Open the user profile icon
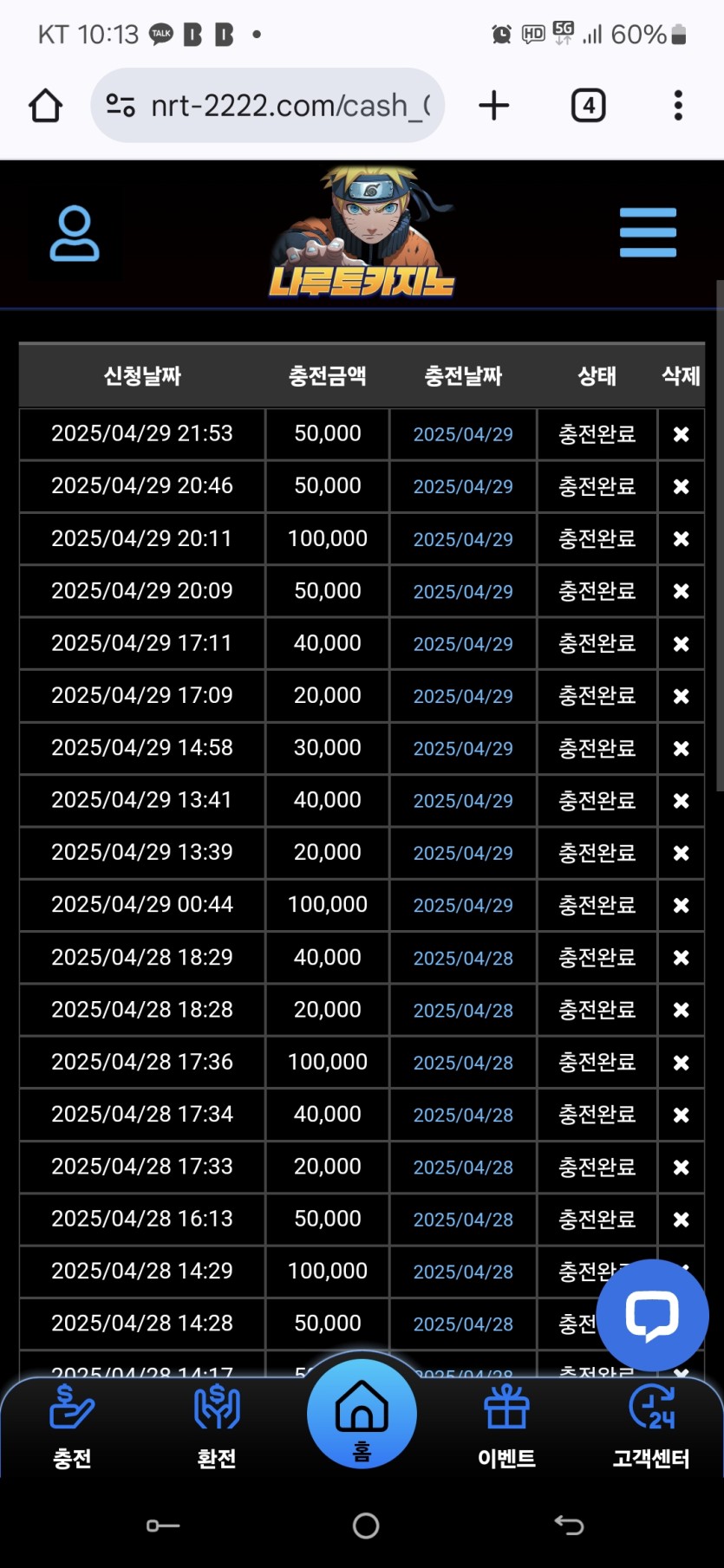Image resolution: width=724 pixels, height=1568 pixels. click(75, 234)
